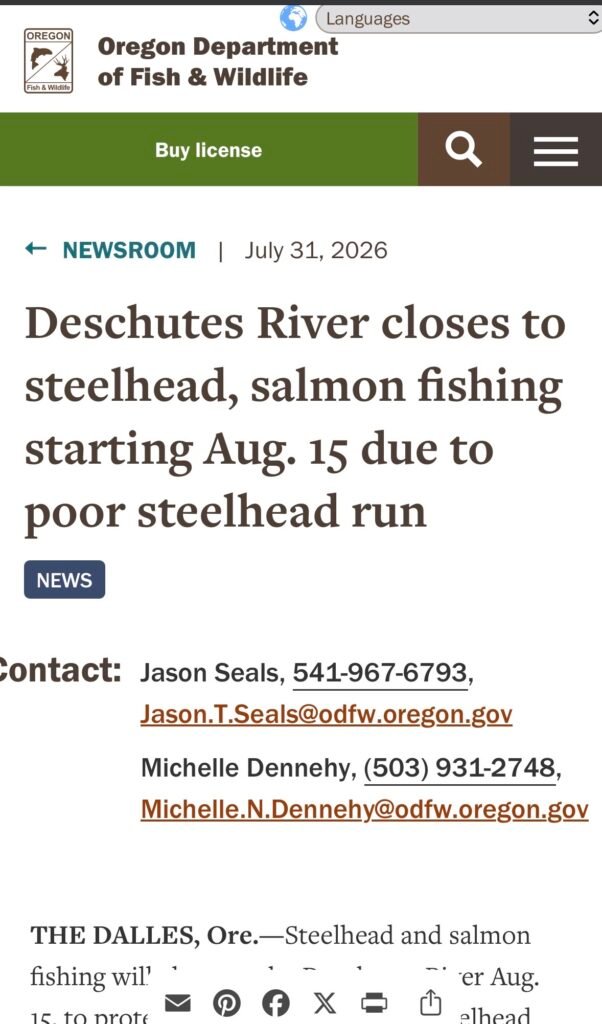Share article via the email envelope icon
602x1024 pixels.
pos(178,1002)
